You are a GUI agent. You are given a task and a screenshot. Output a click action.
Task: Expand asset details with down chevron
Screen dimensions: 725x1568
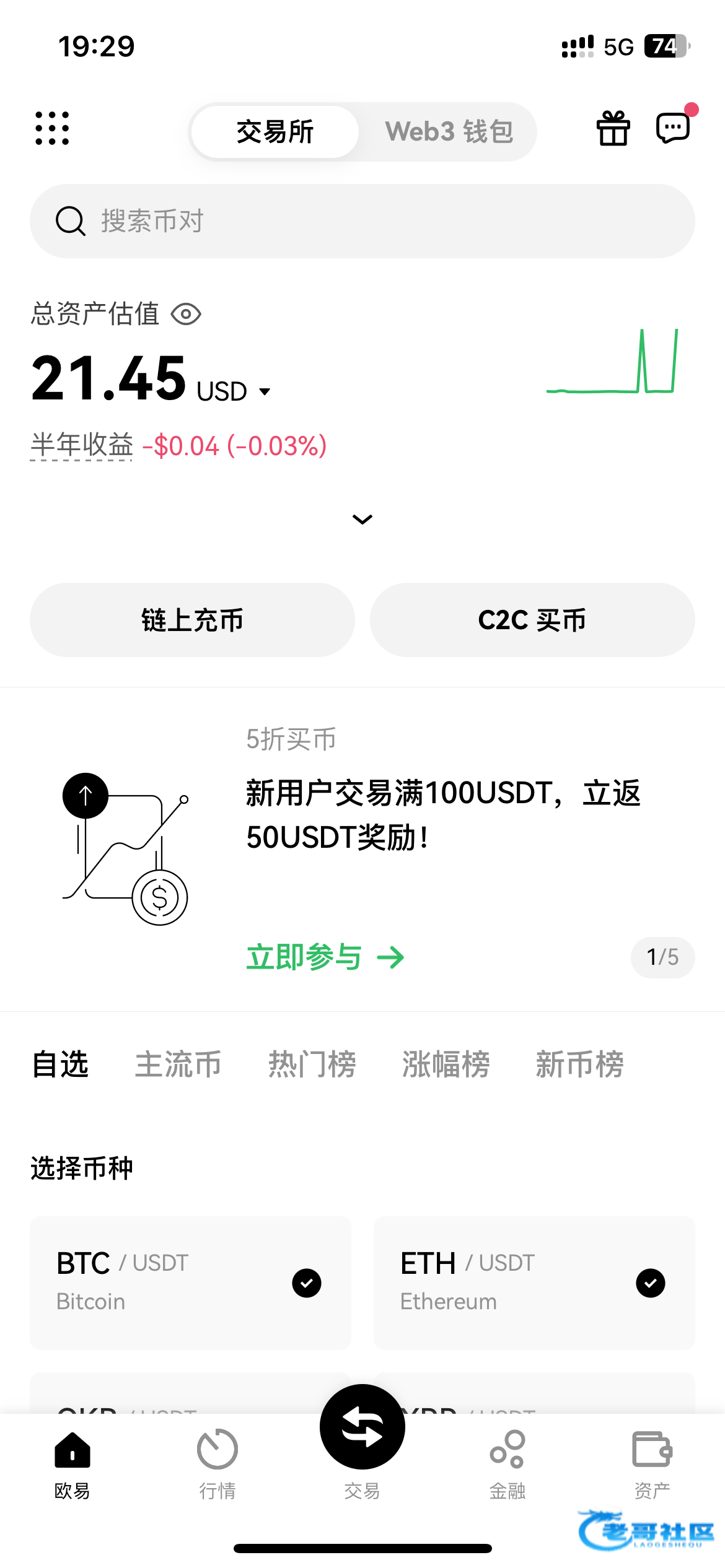[x=362, y=519]
